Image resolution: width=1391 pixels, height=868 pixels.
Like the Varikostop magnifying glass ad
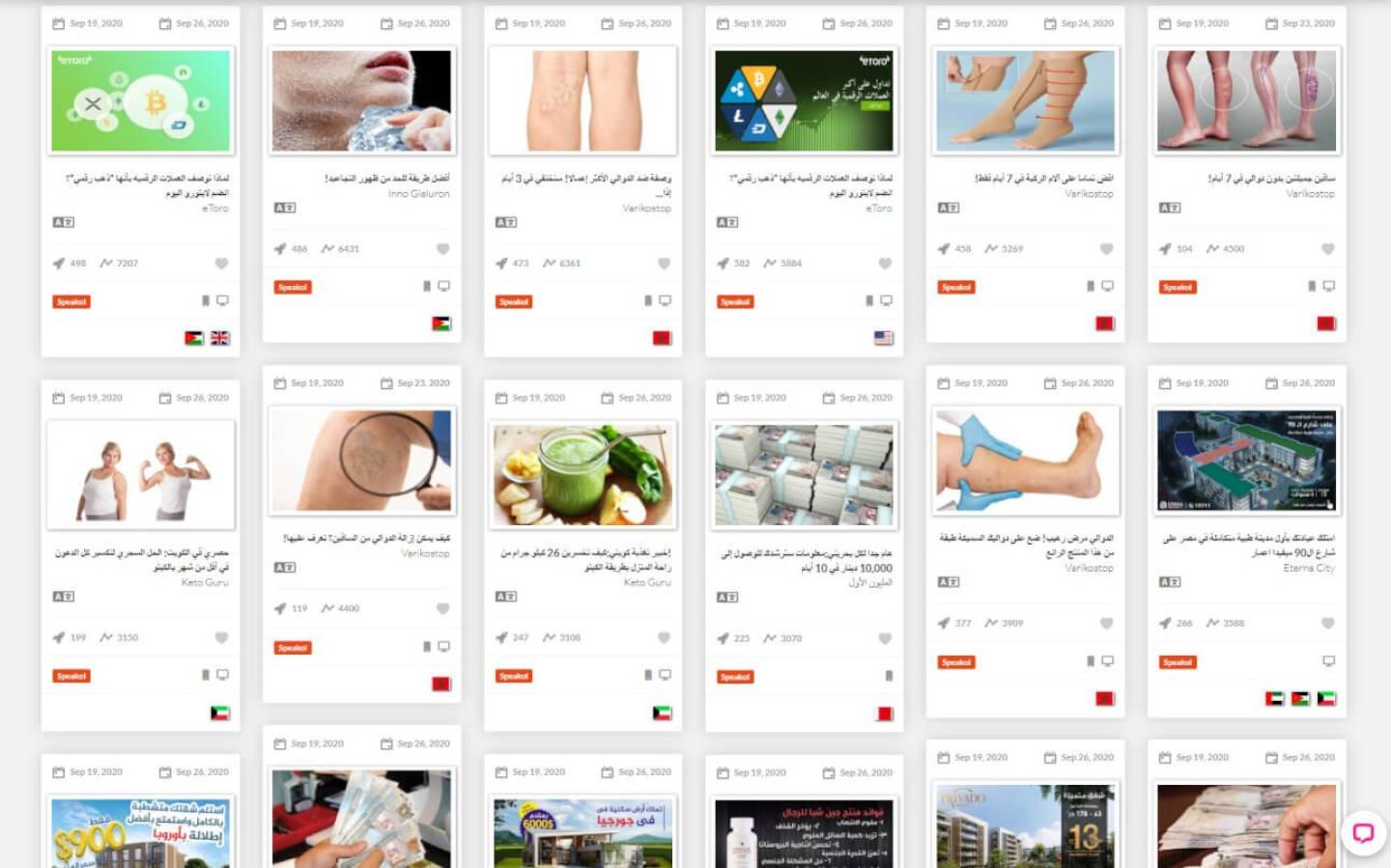(442, 609)
